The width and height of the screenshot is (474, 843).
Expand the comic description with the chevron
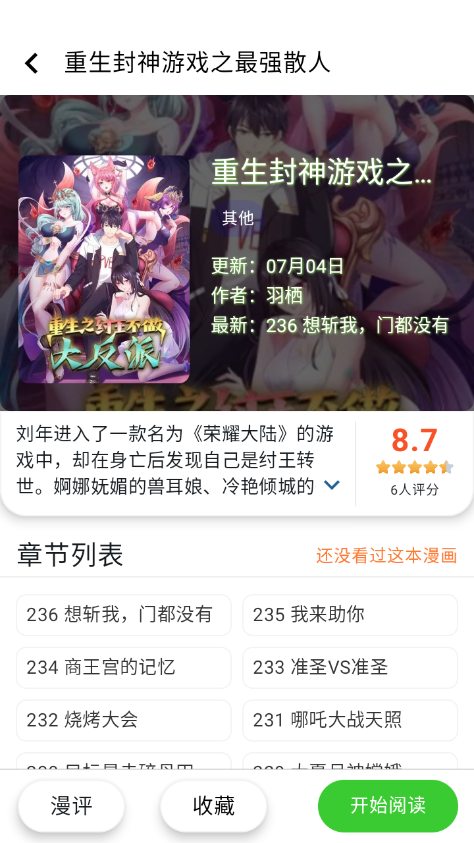(x=332, y=485)
